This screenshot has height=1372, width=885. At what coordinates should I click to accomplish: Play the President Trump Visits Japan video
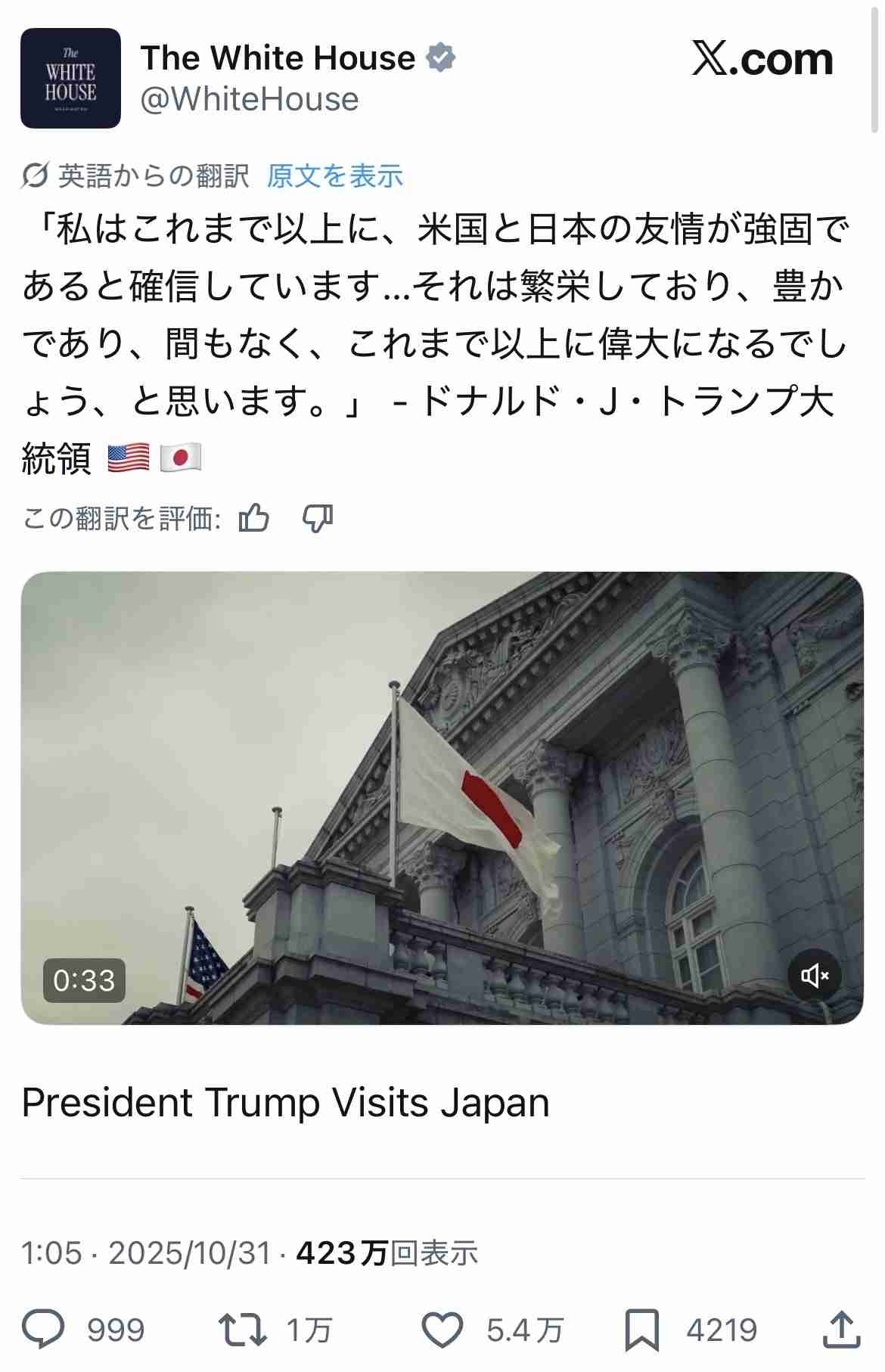[442, 798]
